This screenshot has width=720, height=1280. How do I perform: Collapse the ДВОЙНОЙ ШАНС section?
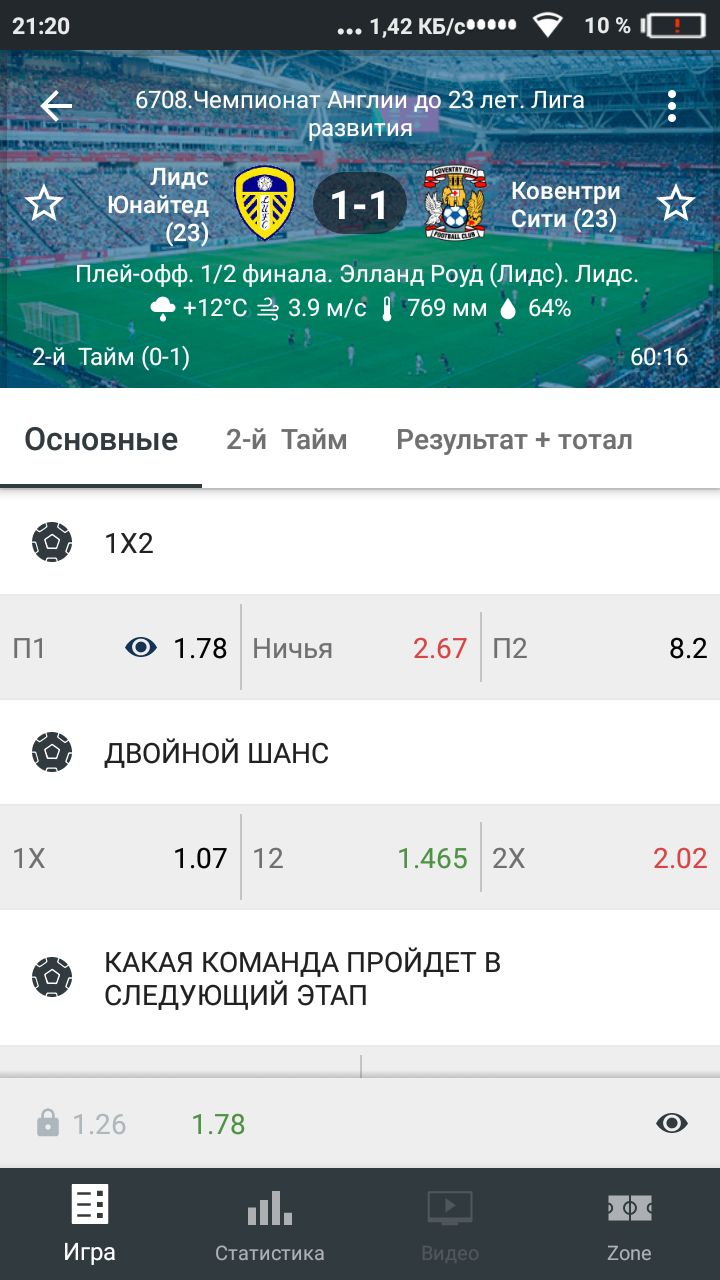360,753
